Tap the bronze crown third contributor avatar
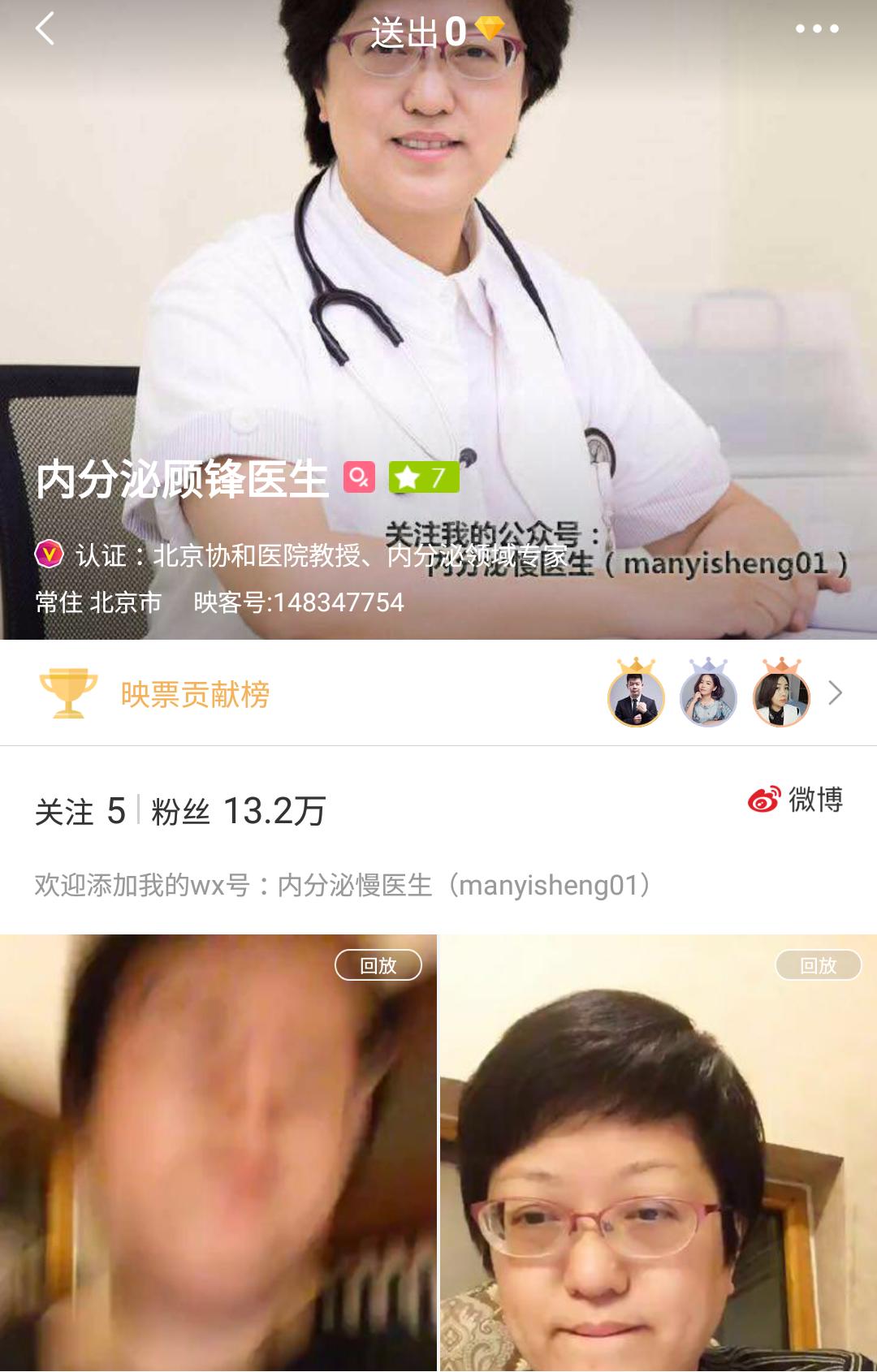Image resolution: width=877 pixels, height=1372 pixels. [780, 700]
